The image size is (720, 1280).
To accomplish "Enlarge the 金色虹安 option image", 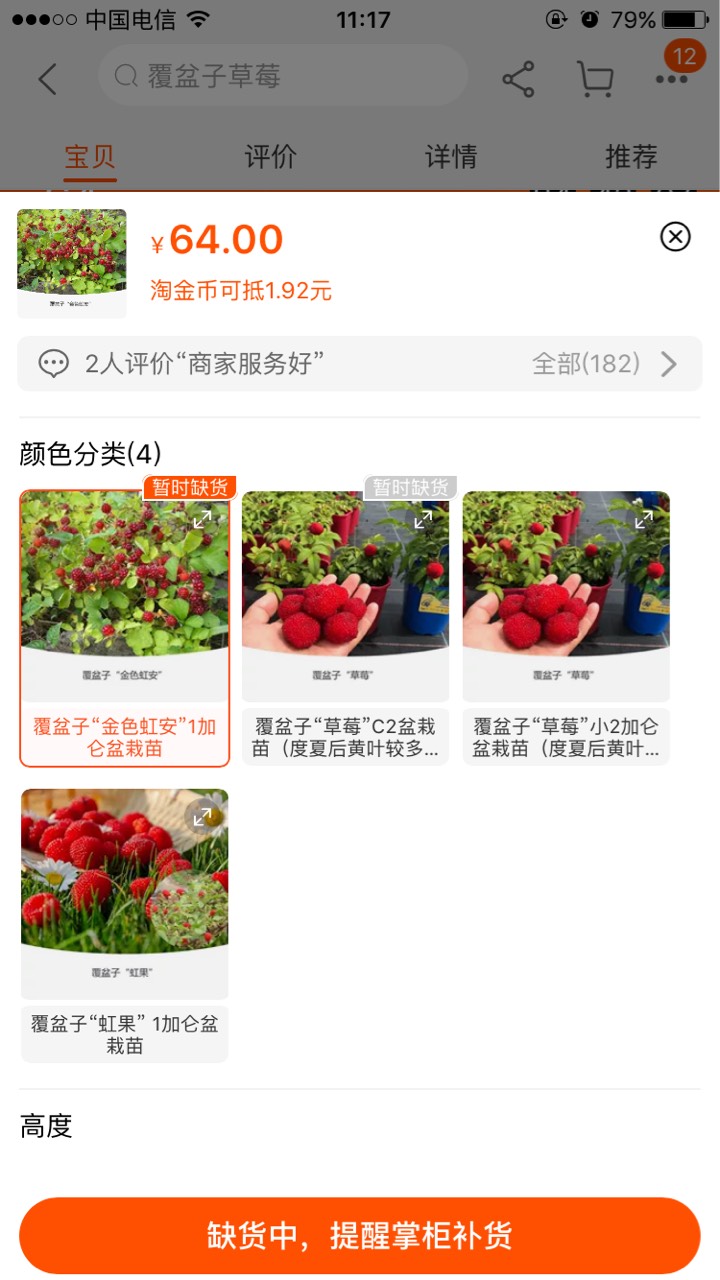I will pyautogui.click(x=203, y=518).
